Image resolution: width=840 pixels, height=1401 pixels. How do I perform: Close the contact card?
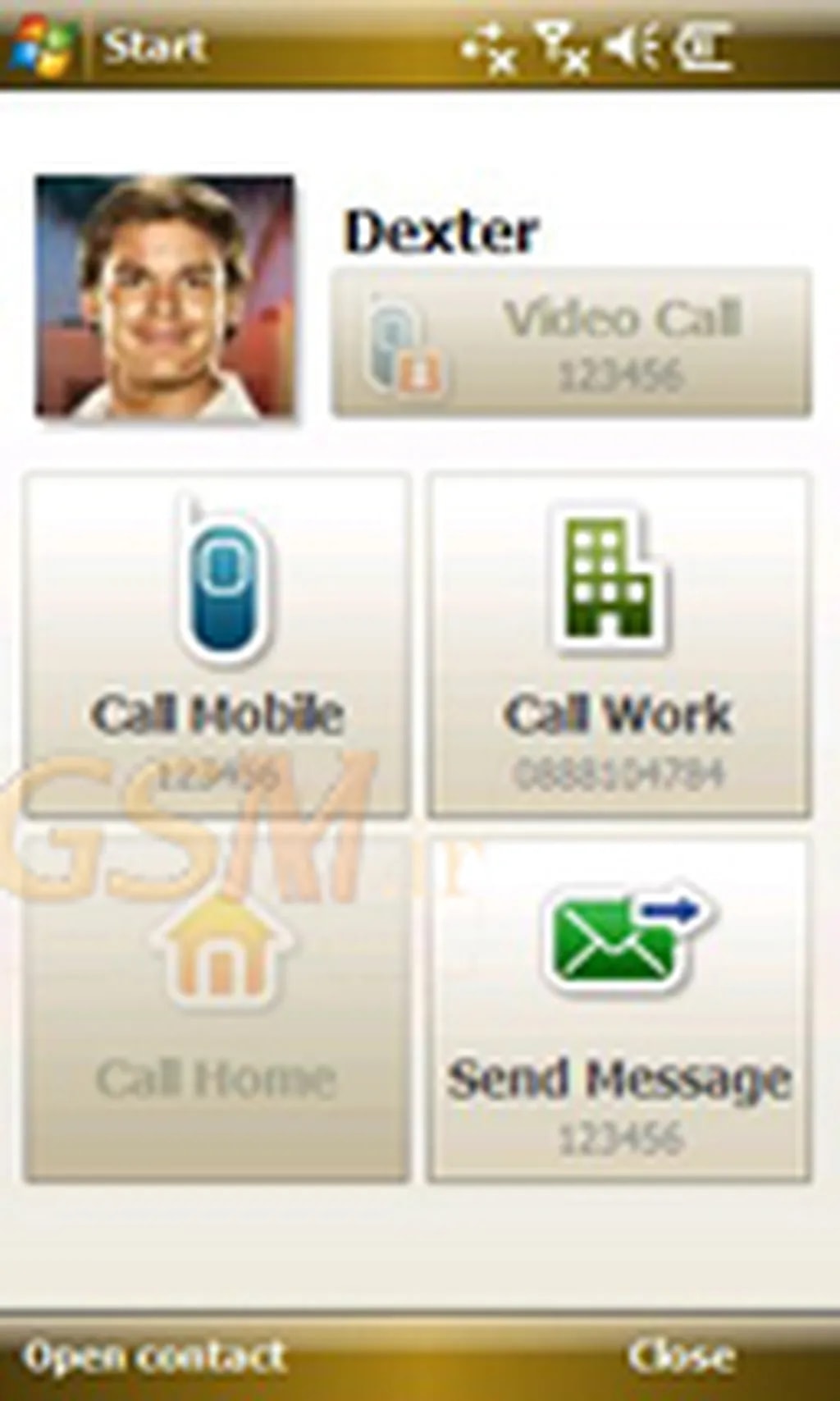(x=681, y=1356)
